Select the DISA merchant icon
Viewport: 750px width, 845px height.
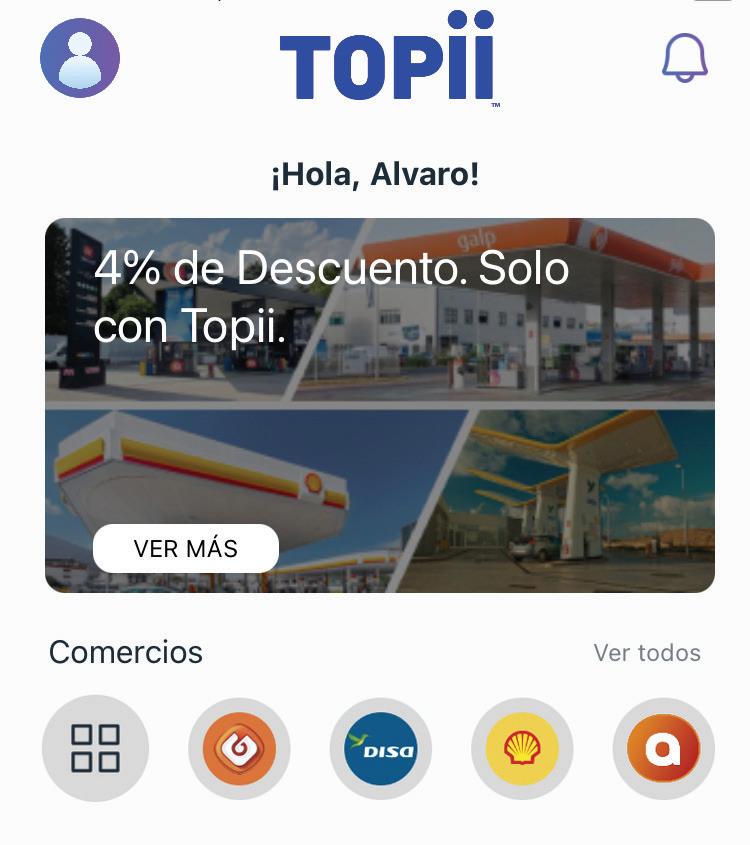[380, 748]
